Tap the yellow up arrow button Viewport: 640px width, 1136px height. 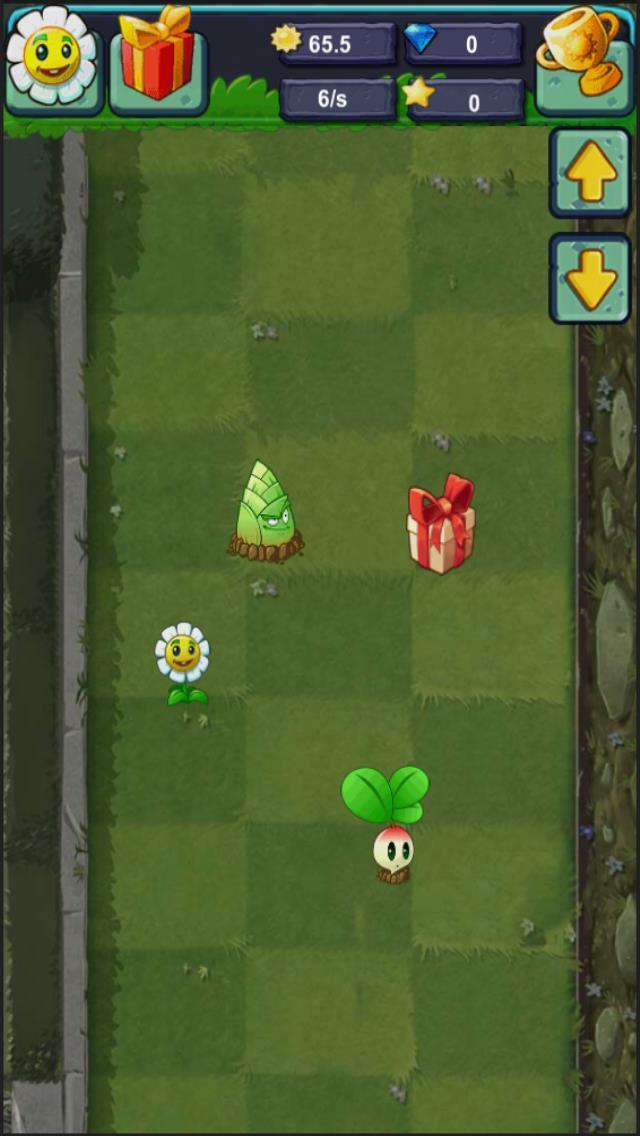pyautogui.click(x=590, y=173)
